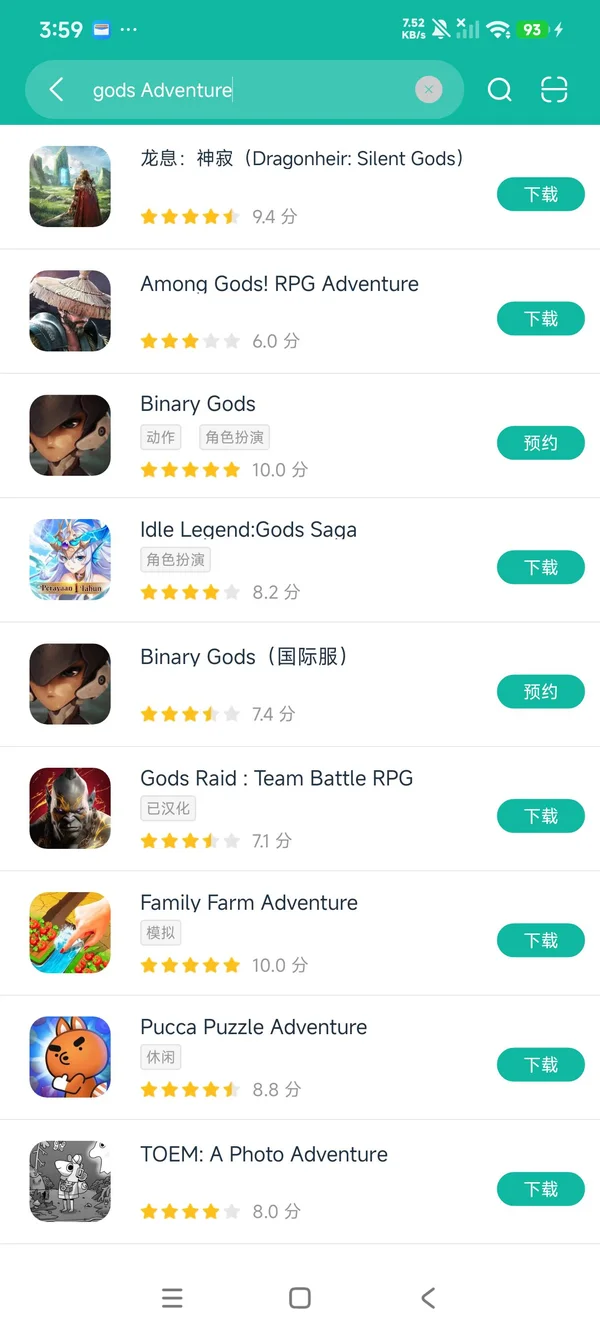The width and height of the screenshot is (600, 1333).
Task: Download Gods Raid : Team Battle RPG
Action: pos(540,816)
